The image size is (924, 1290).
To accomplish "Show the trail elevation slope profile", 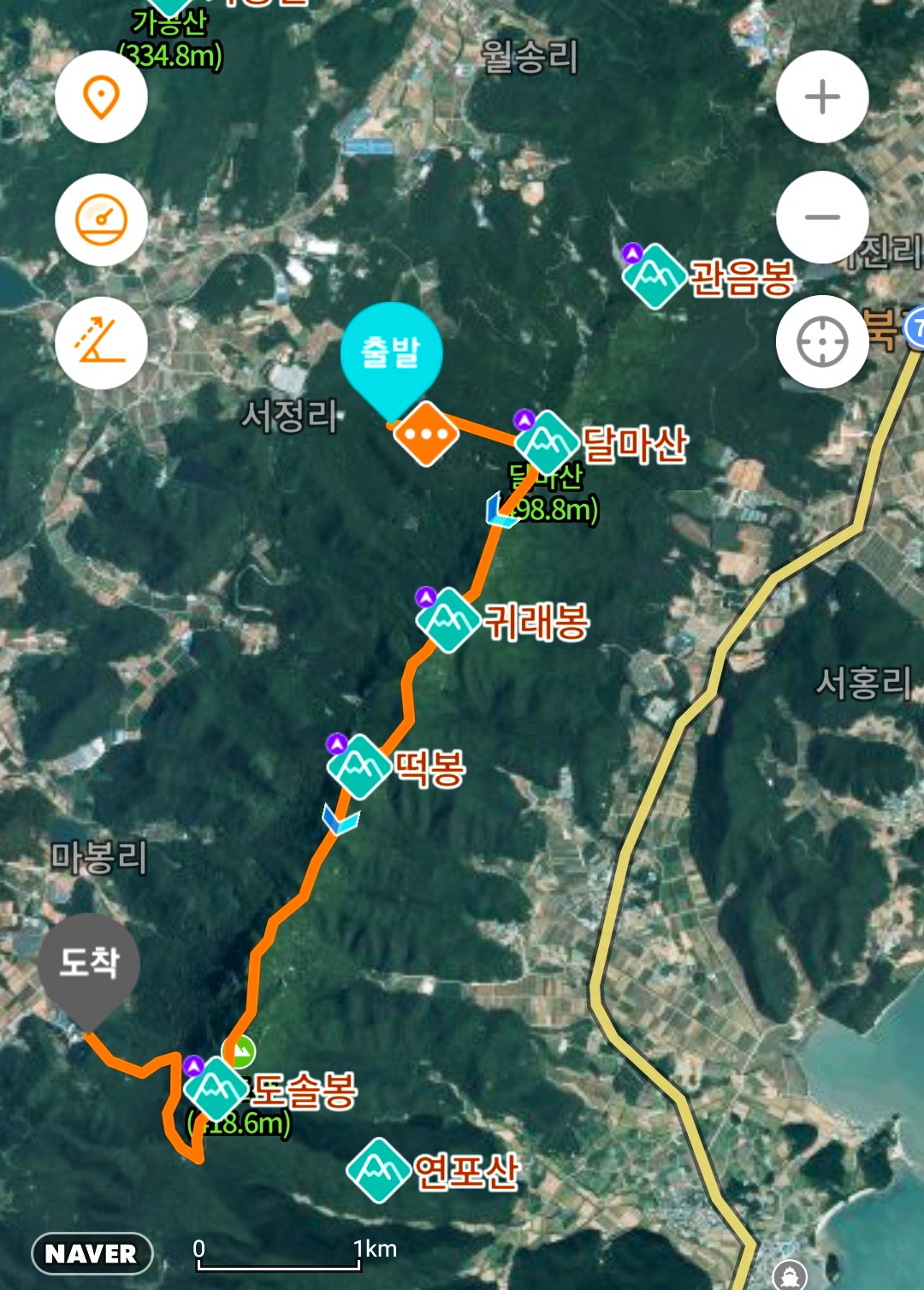I will 101,342.
